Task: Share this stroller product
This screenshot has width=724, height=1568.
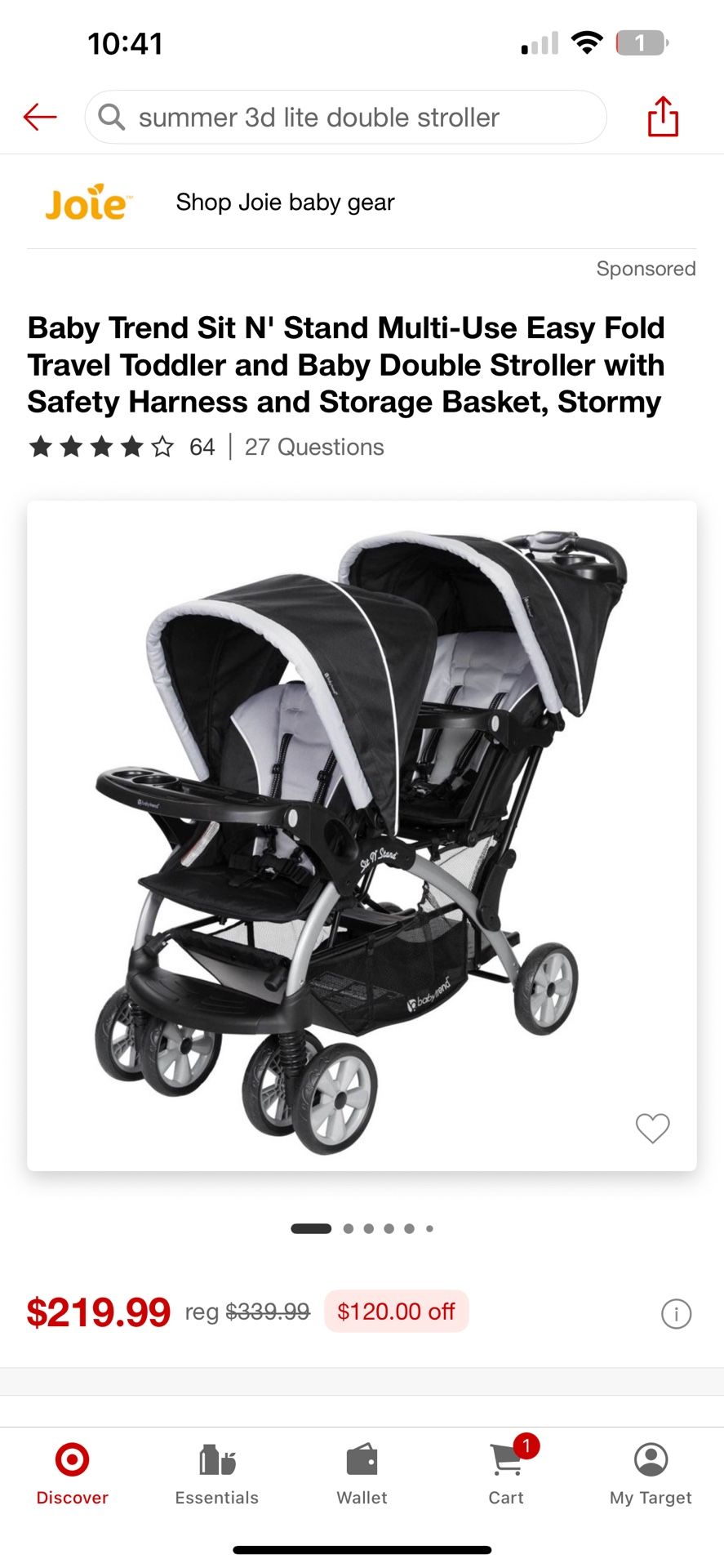Action: coord(663,117)
